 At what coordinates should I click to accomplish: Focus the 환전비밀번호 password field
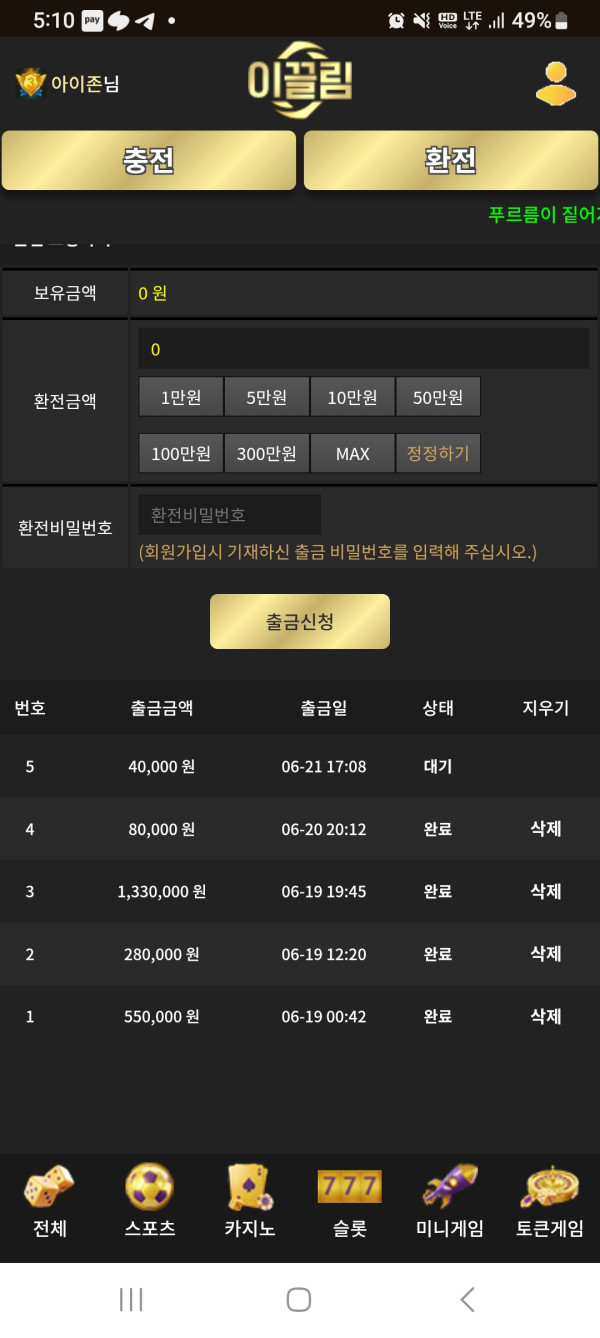230,515
